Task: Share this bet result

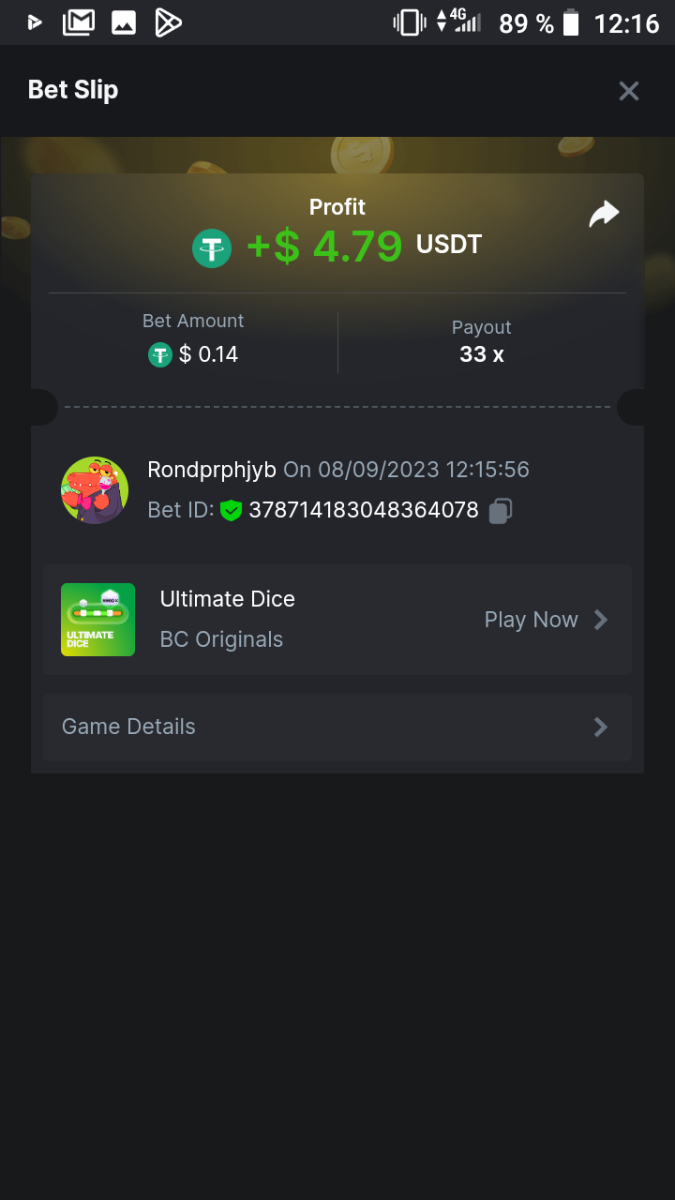Action: 604,214
